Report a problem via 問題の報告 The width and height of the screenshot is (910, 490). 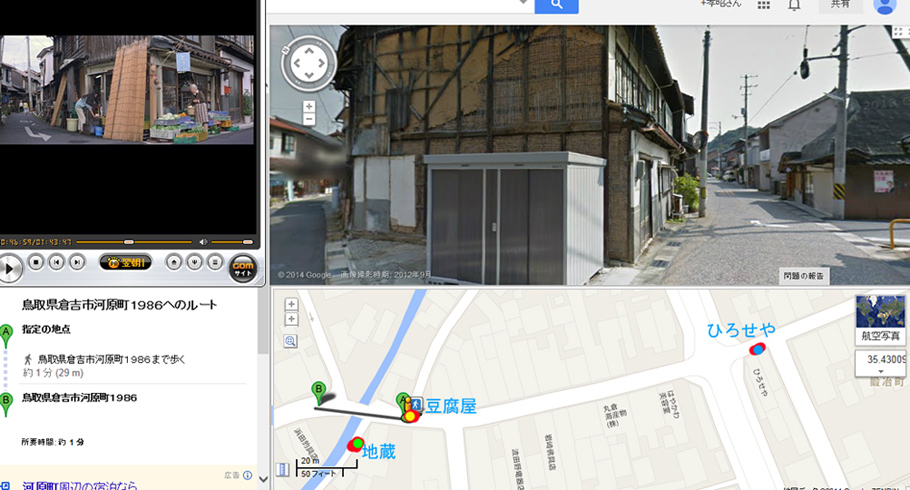coord(805,275)
